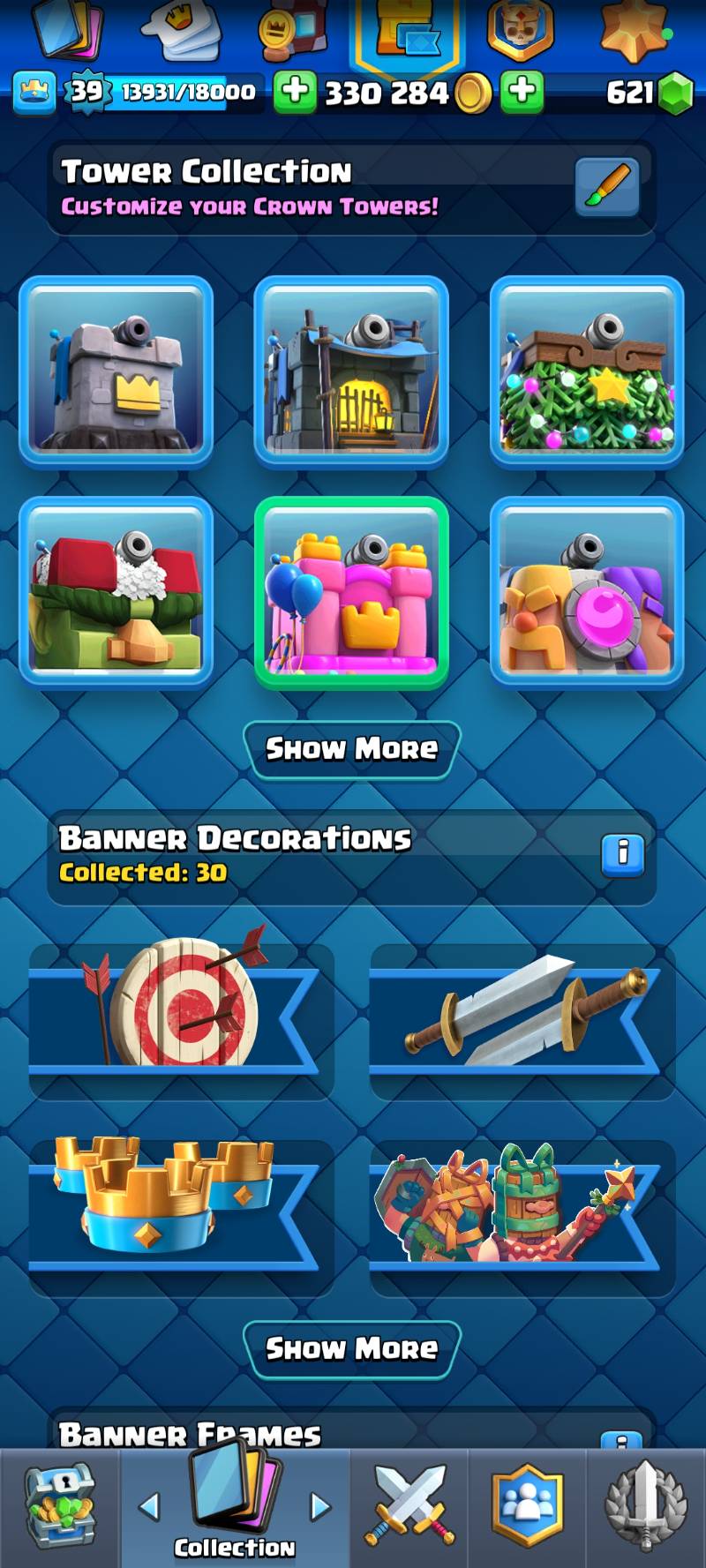
Task: Add more gems with the plus button
Action: [x=522, y=92]
